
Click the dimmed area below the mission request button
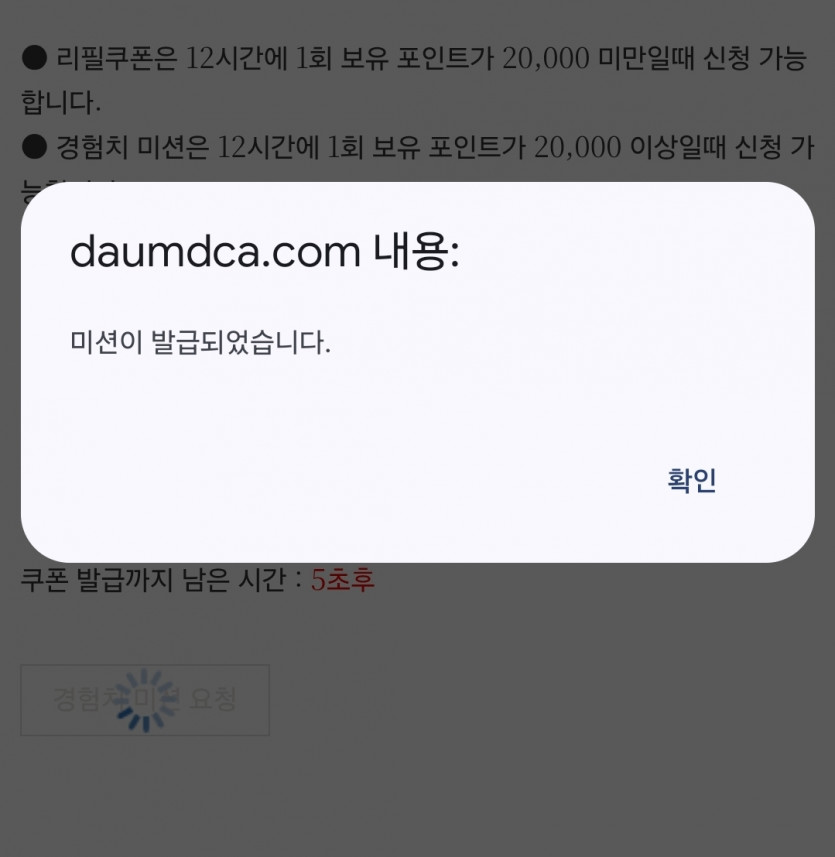click(x=417, y=800)
